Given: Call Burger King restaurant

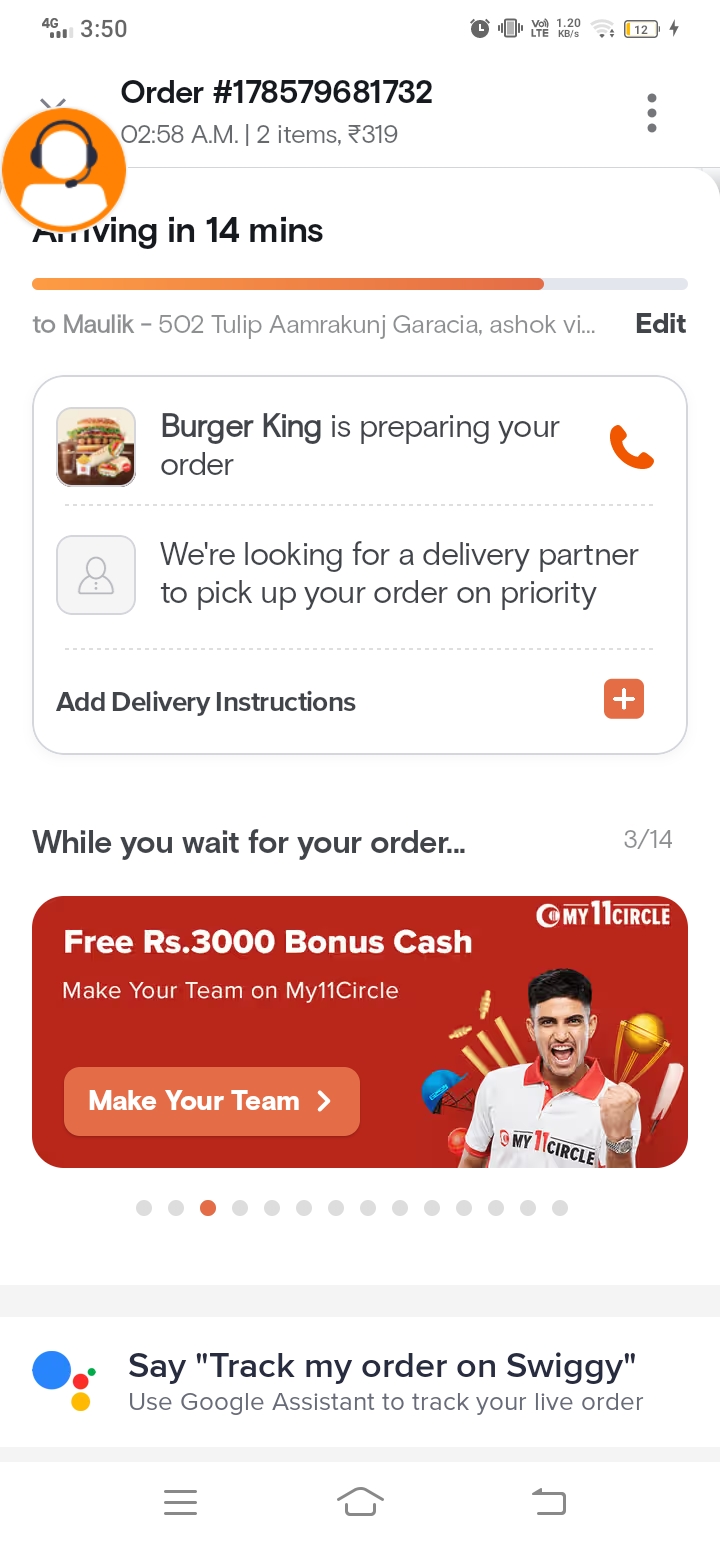Looking at the screenshot, I should [631, 447].
